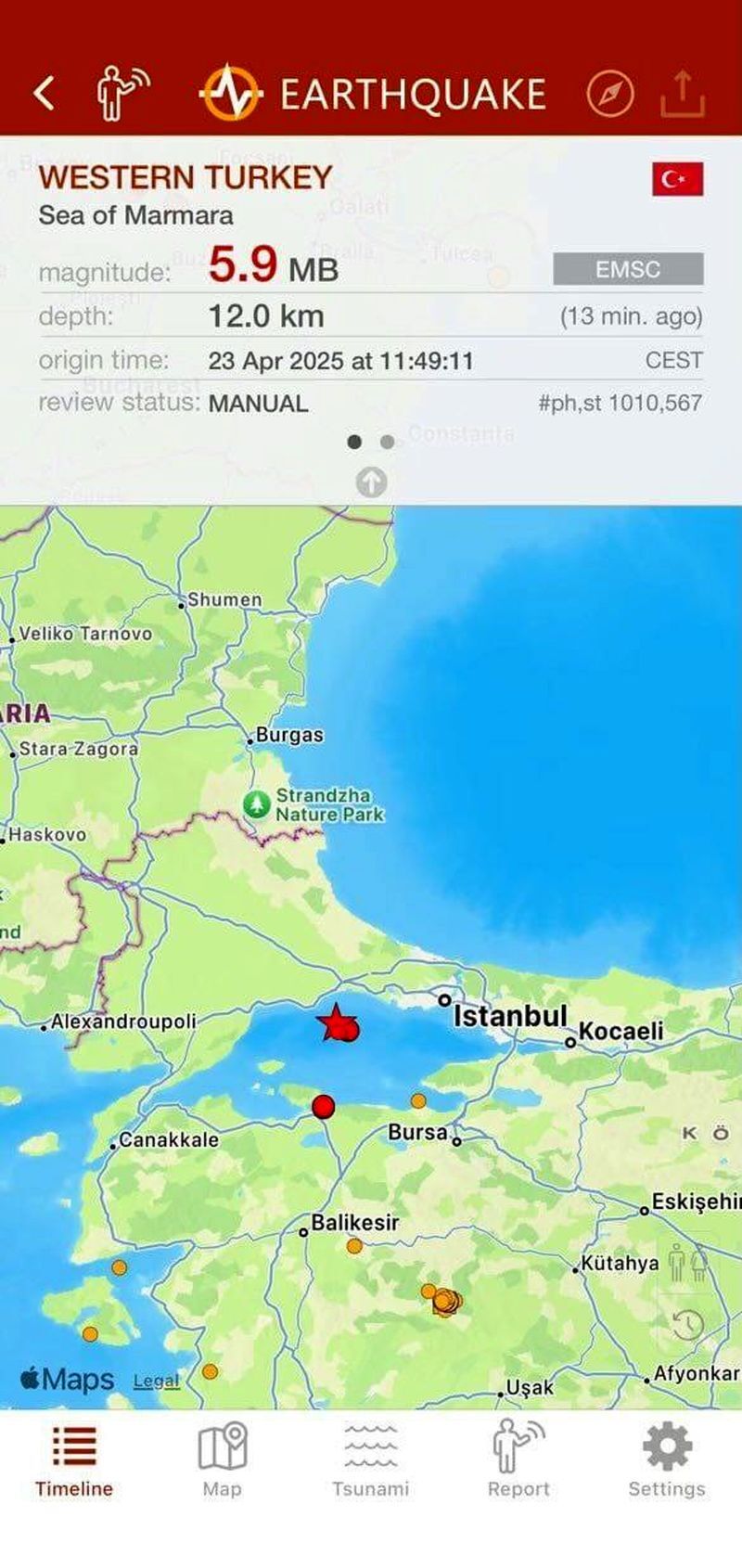Tap the compass icon in the header
Screen dimensions: 742x1568
(609, 94)
